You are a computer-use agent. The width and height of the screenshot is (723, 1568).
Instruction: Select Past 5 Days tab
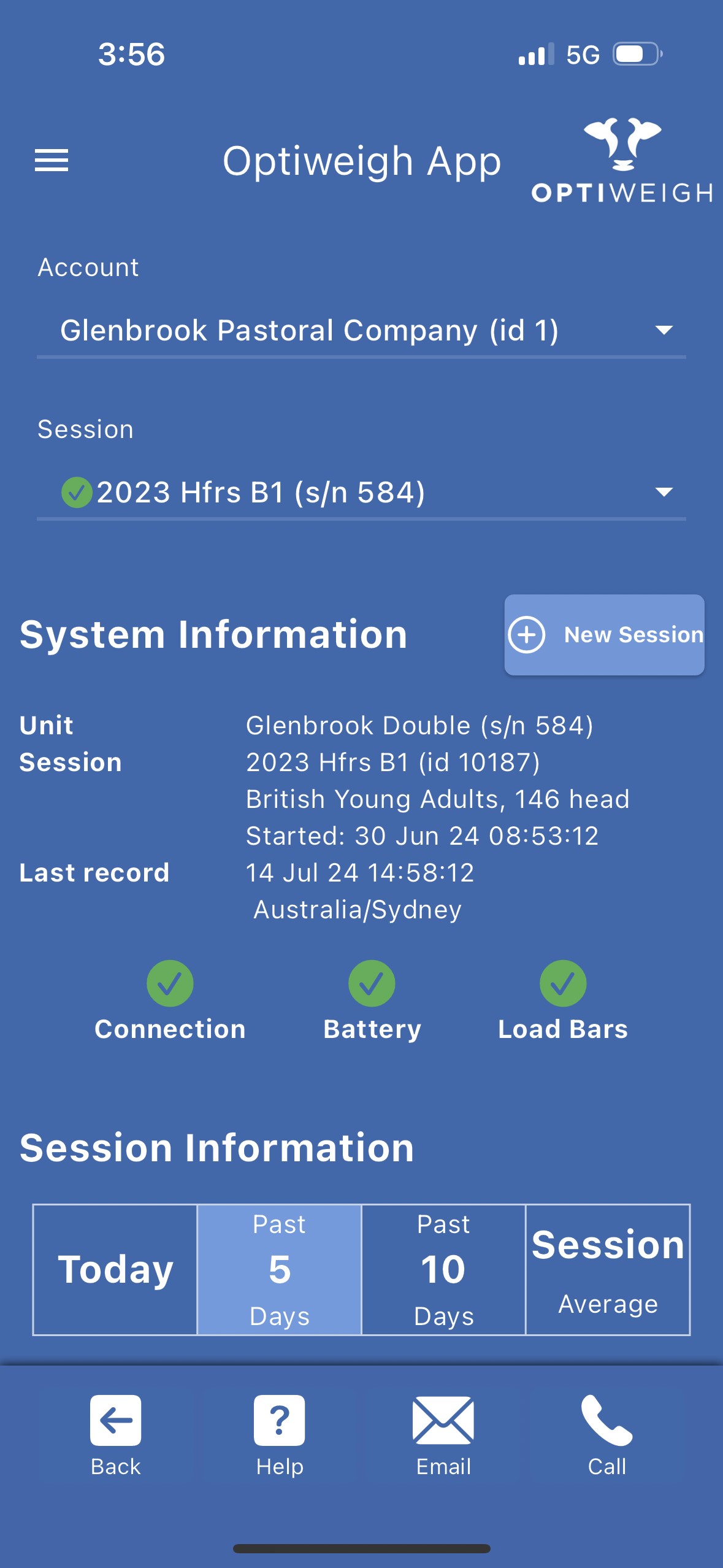tap(280, 1270)
